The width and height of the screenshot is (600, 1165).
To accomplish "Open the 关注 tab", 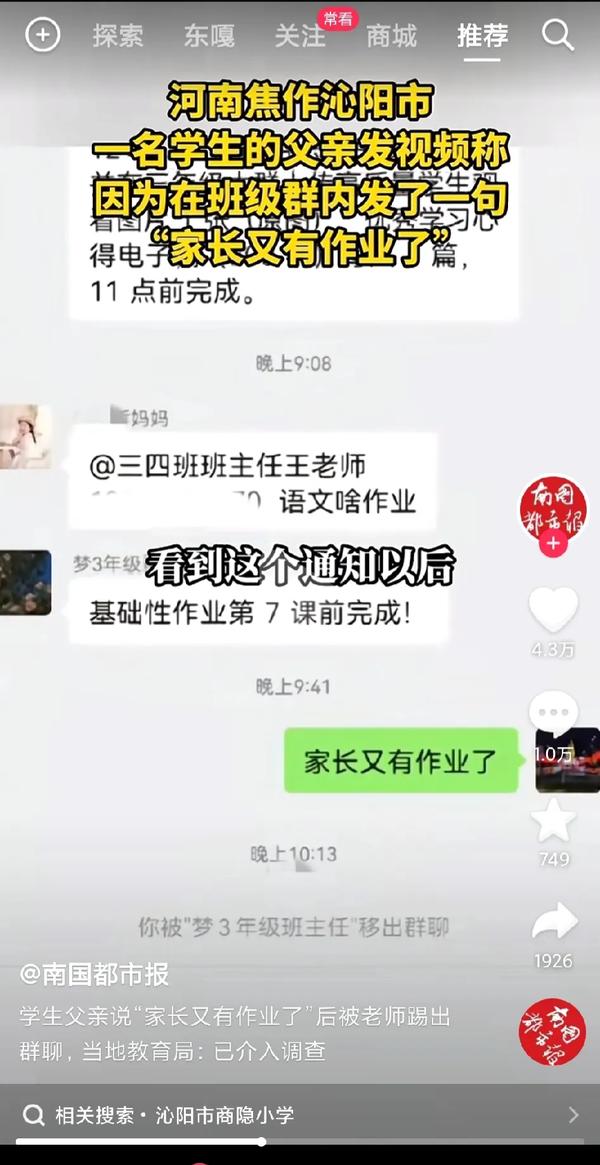I will click(300, 36).
